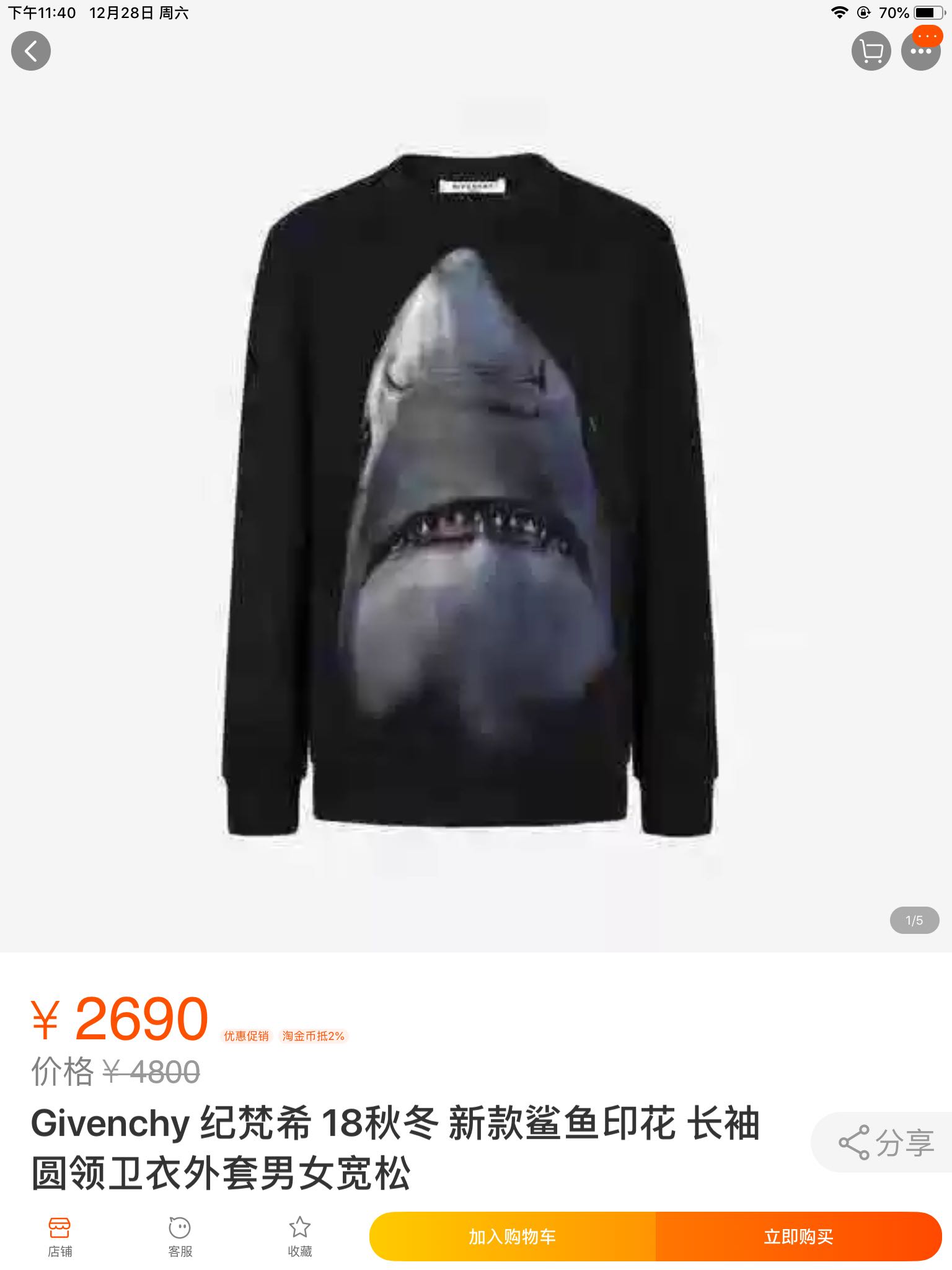Image resolution: width=952 pixels, height=1270 pixels.
Task: Buy now with 立即购买
Action: pos(798,1237)
